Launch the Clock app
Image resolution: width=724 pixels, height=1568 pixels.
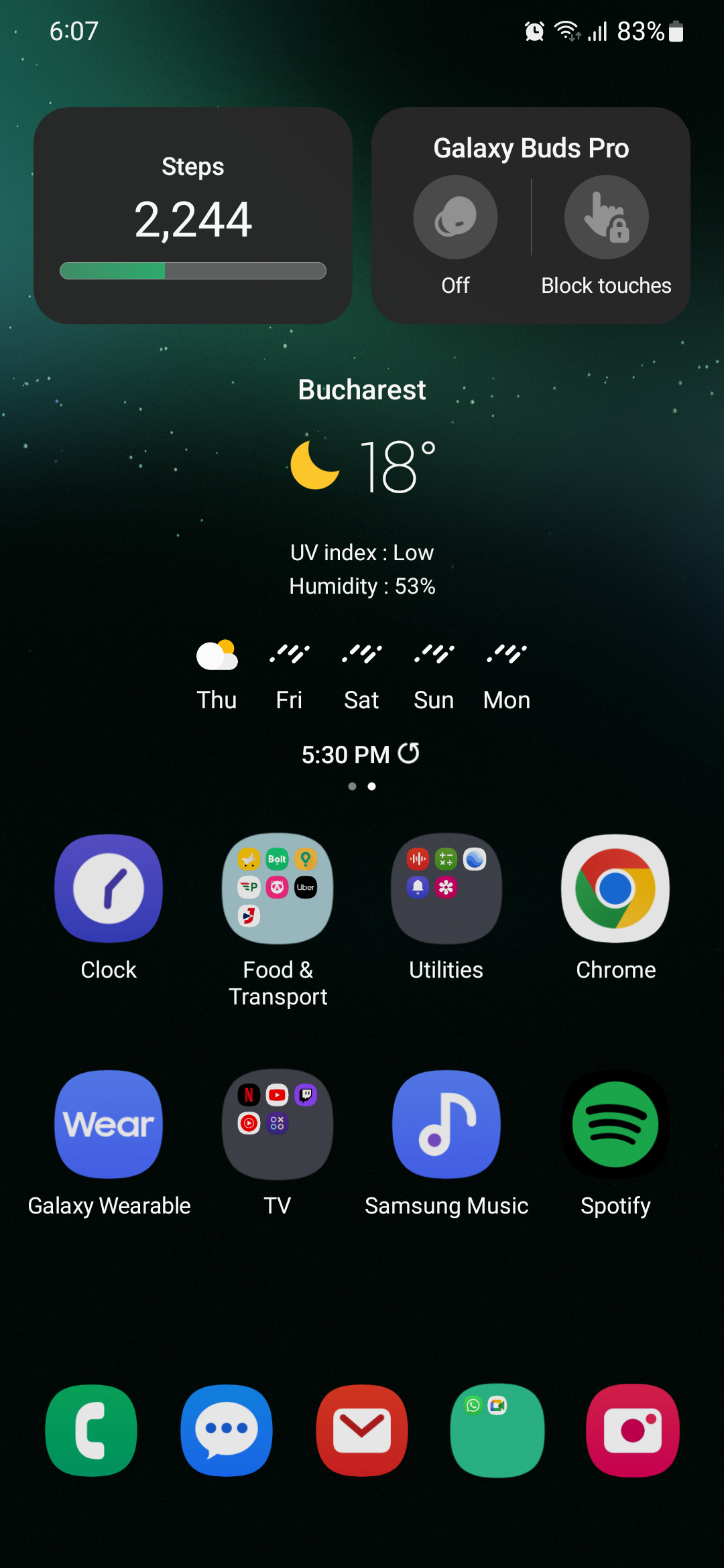(x=109, y=889)
